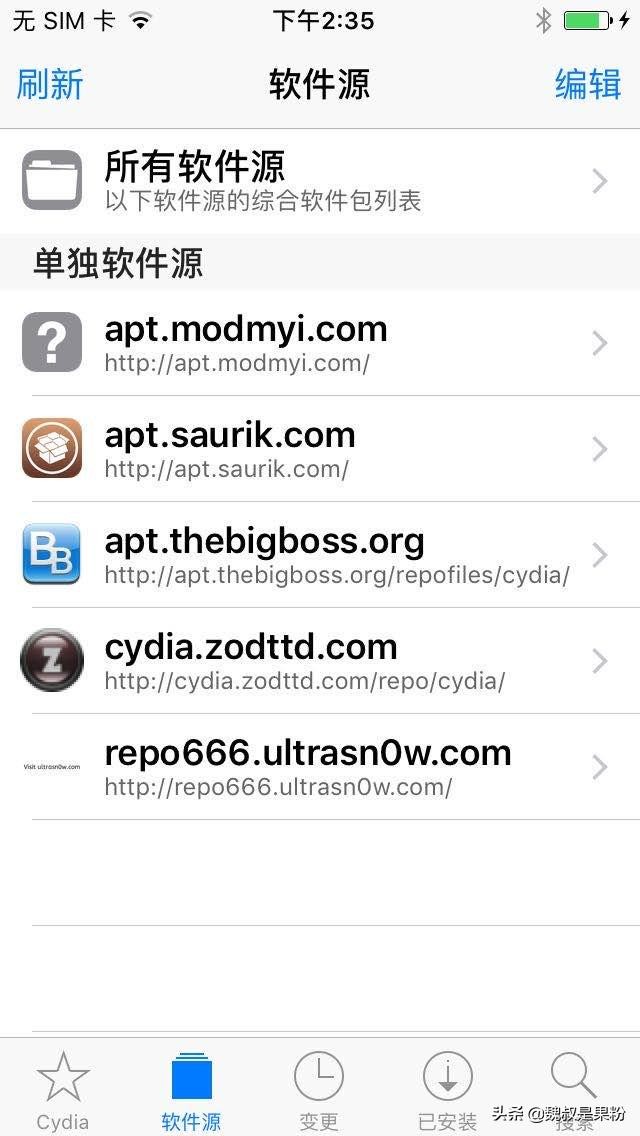Image resolution: width=640 pixels, height=1136 pixels.
Task: Switch to the 已安装 tab
Action: click(447, 1090)
